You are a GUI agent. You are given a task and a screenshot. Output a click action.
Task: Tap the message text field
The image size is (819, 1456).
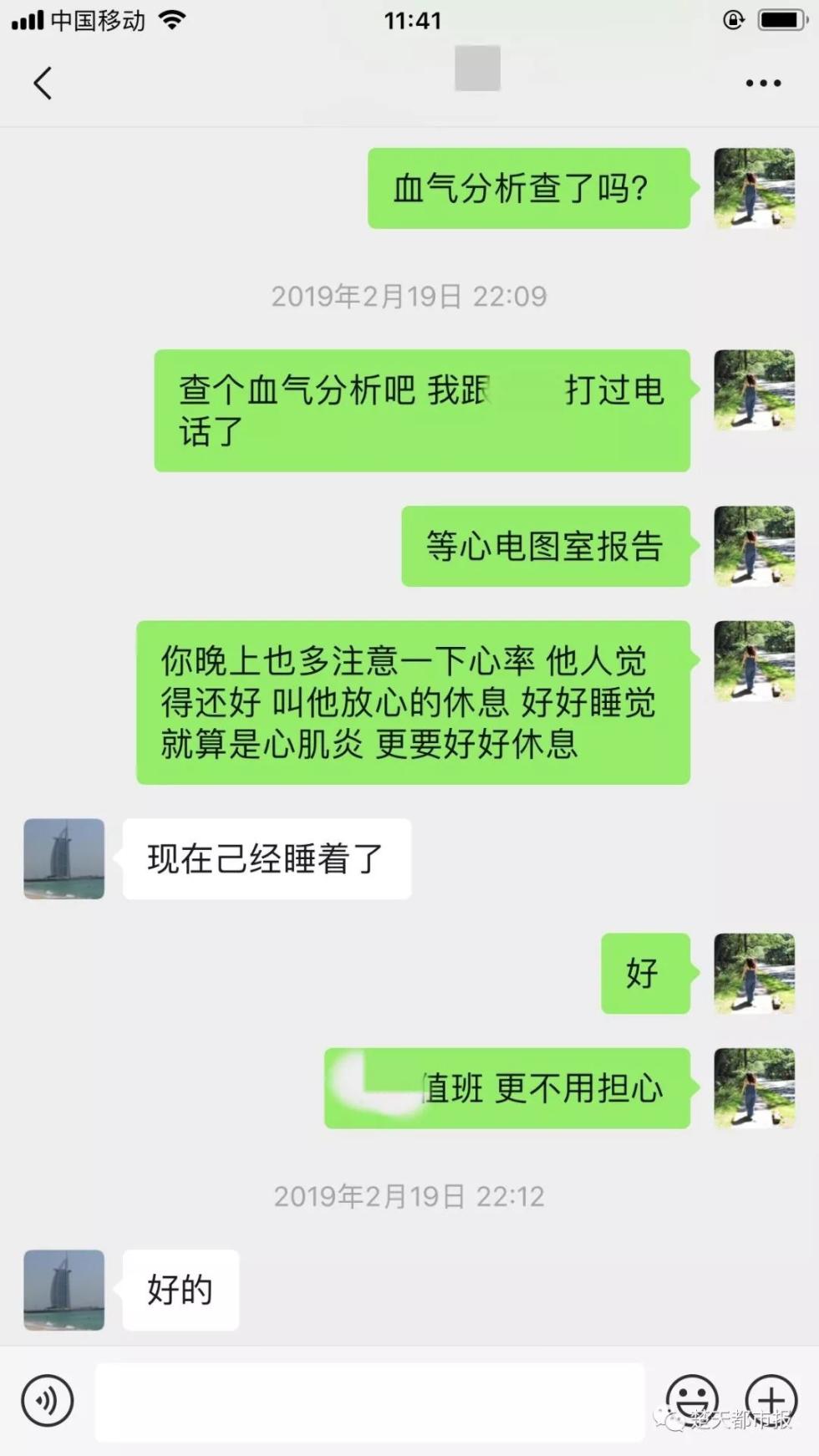tap(369, 1402)
